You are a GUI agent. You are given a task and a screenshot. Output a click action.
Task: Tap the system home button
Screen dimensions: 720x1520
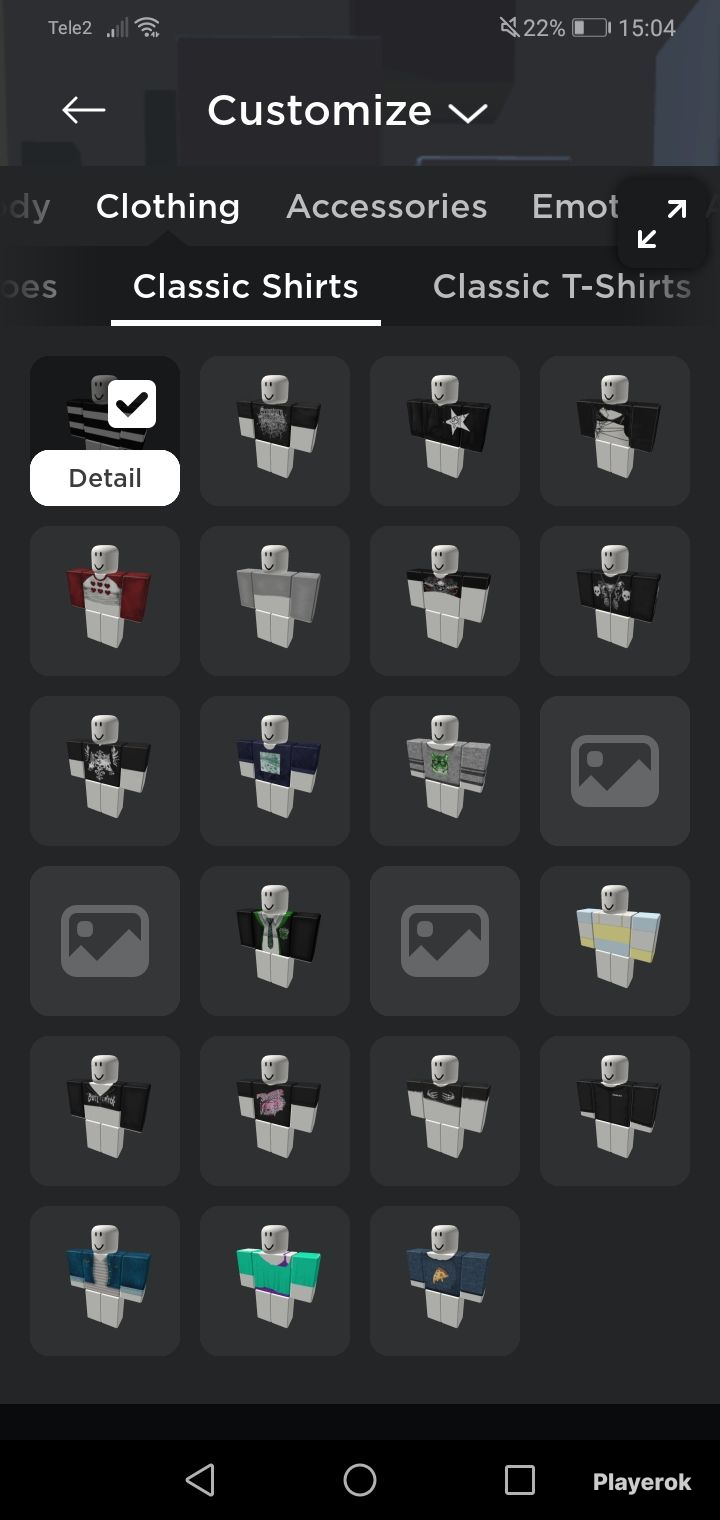point(360,1480)
